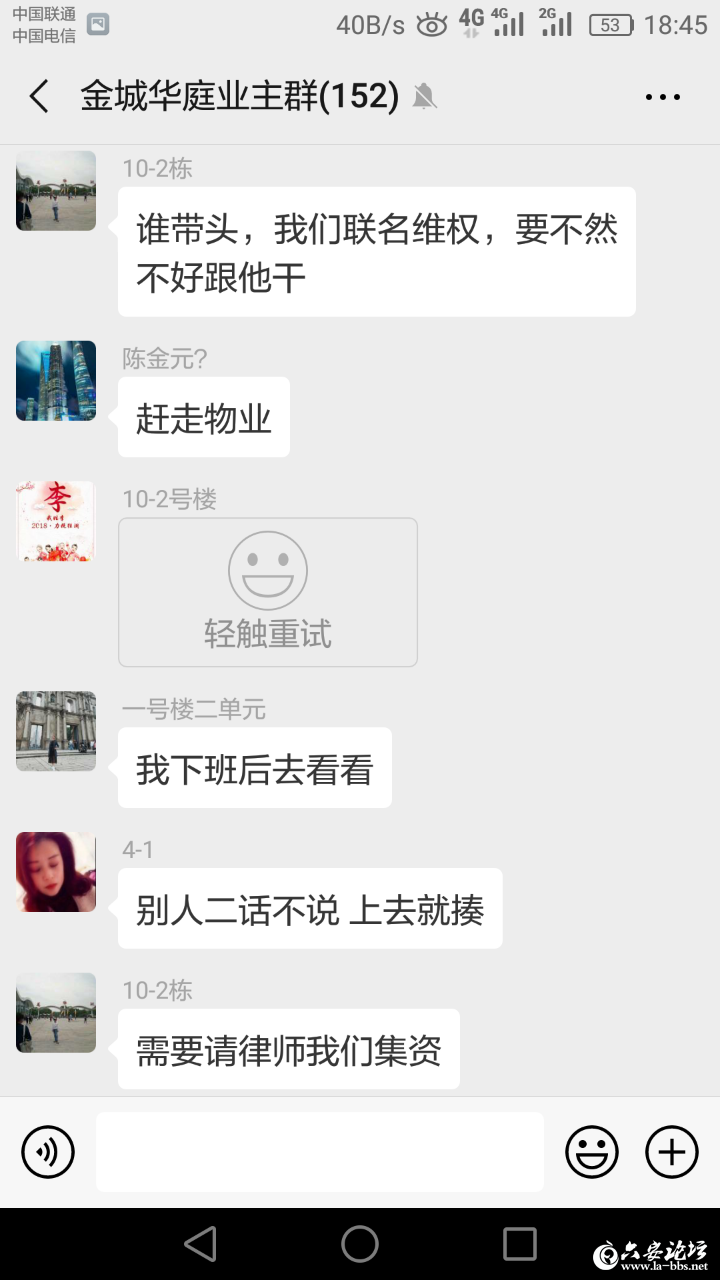
Task: Open the three-dot chat info menu
Action: pos(662,97)
